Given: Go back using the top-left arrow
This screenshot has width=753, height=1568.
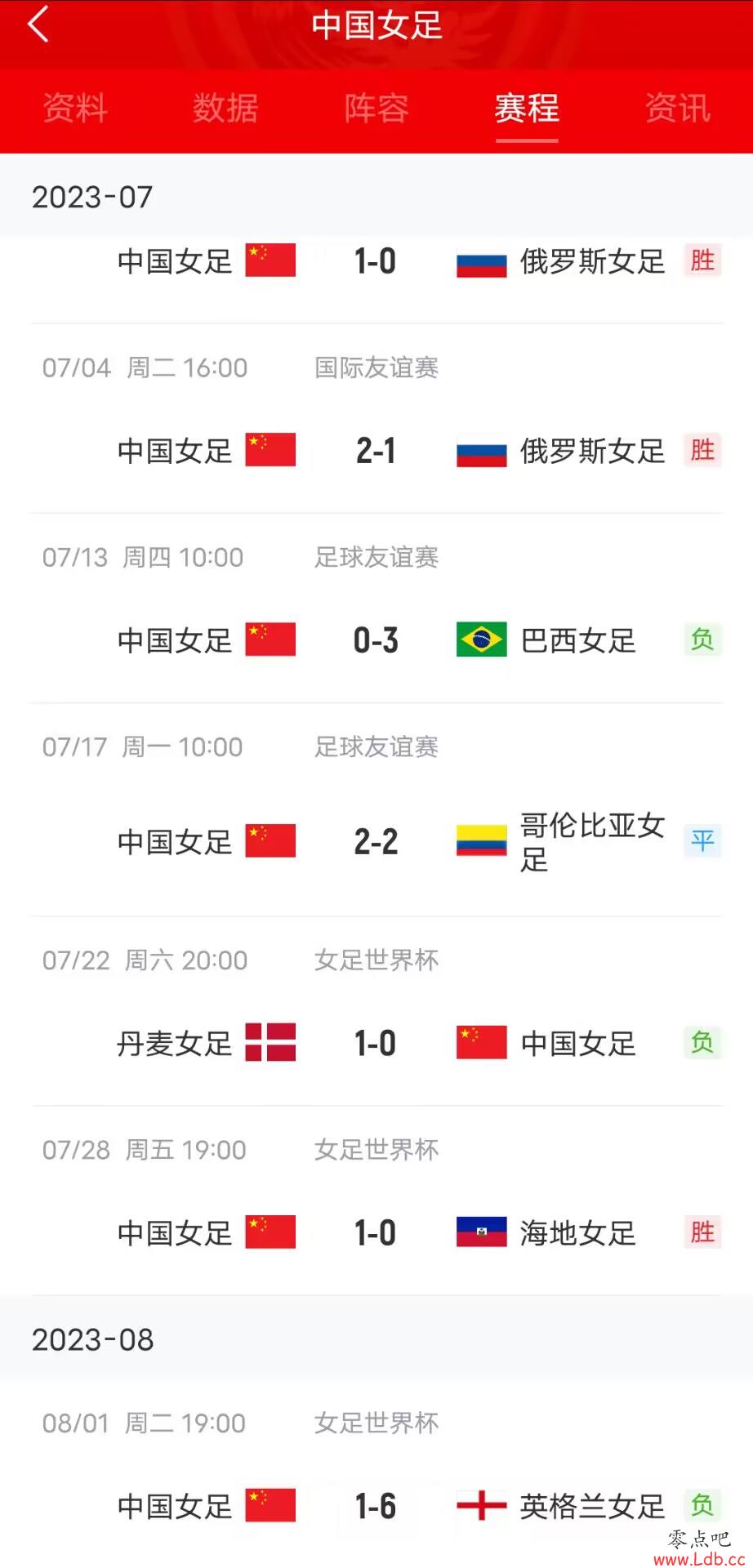Looking at the screenshot, I should point(38,24).
